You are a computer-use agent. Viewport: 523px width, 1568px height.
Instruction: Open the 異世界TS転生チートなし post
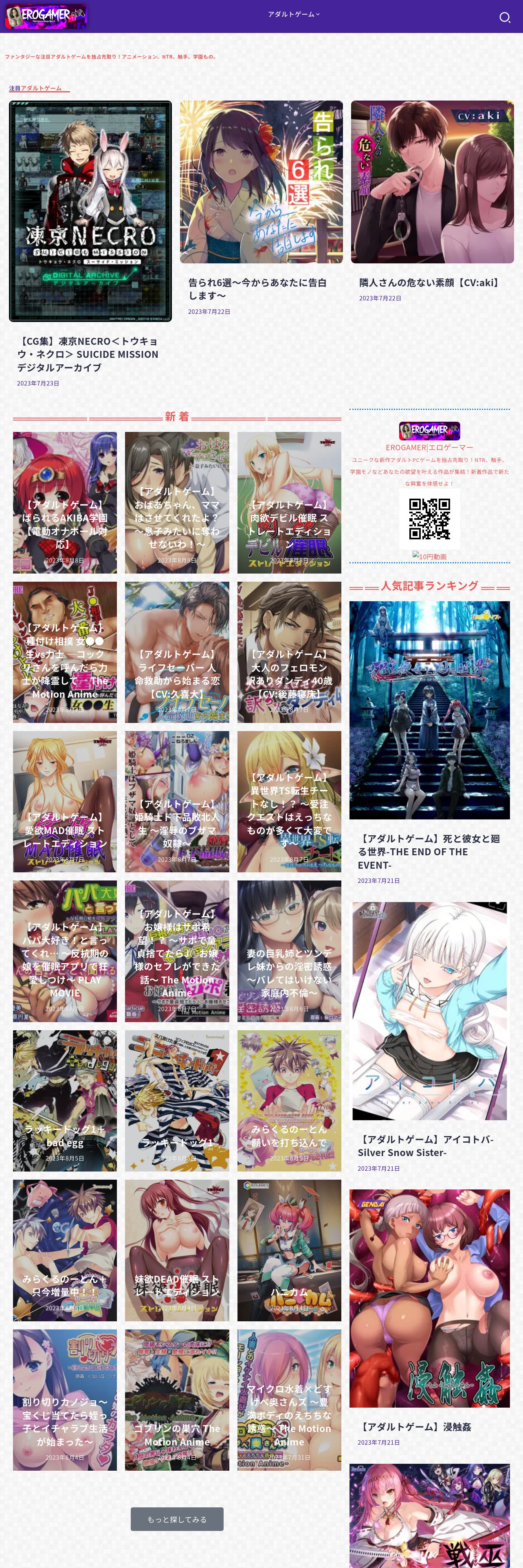click(x=289, y=802)
